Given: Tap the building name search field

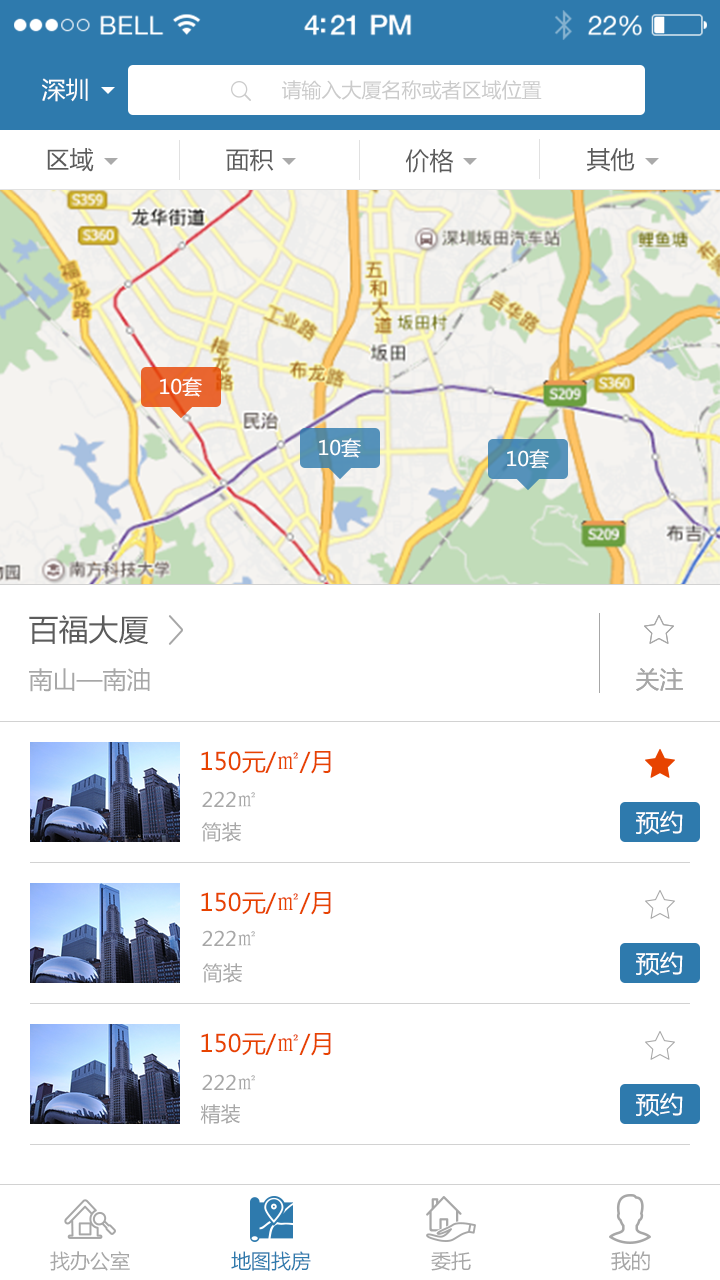Looking at the screenshot, I should [386, 90].
